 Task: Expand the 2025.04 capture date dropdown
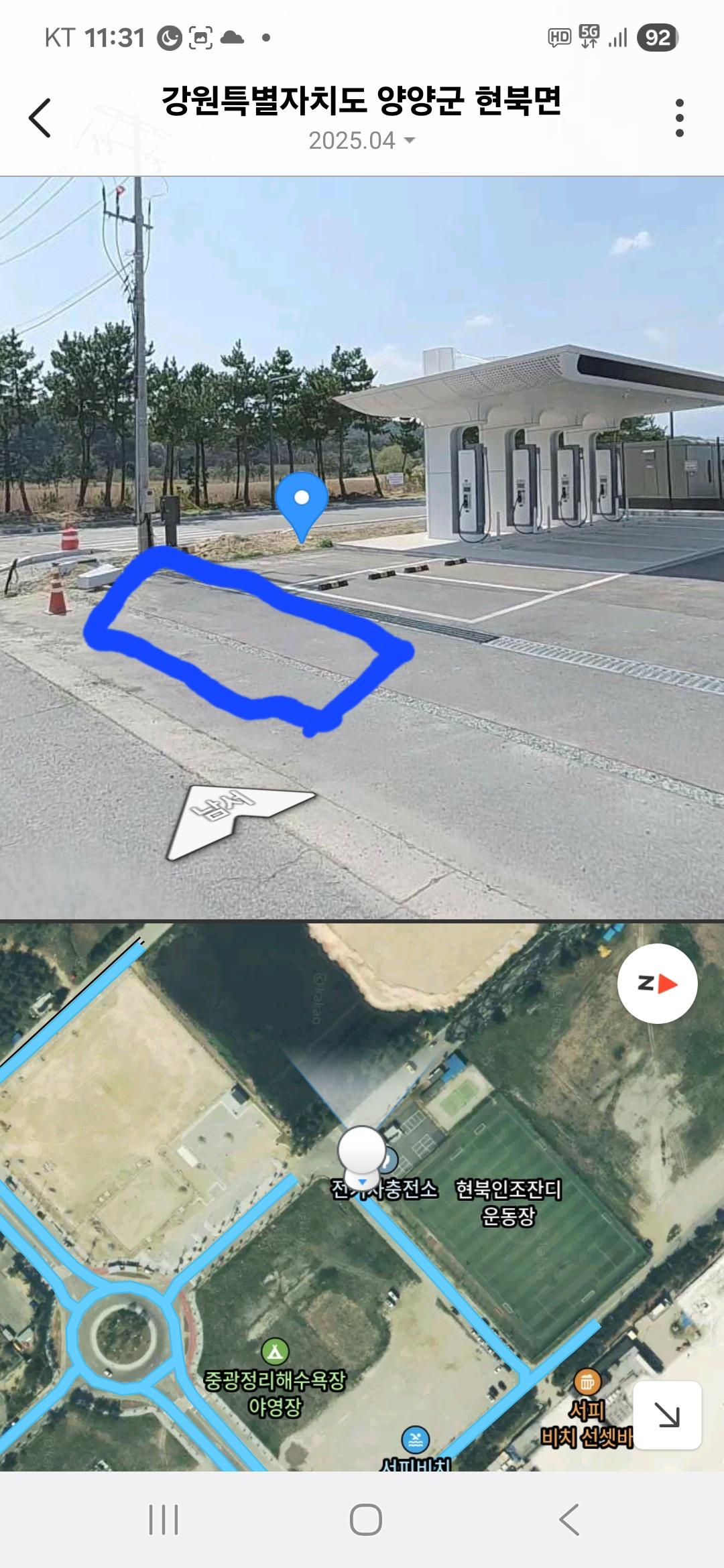point(362,141)
